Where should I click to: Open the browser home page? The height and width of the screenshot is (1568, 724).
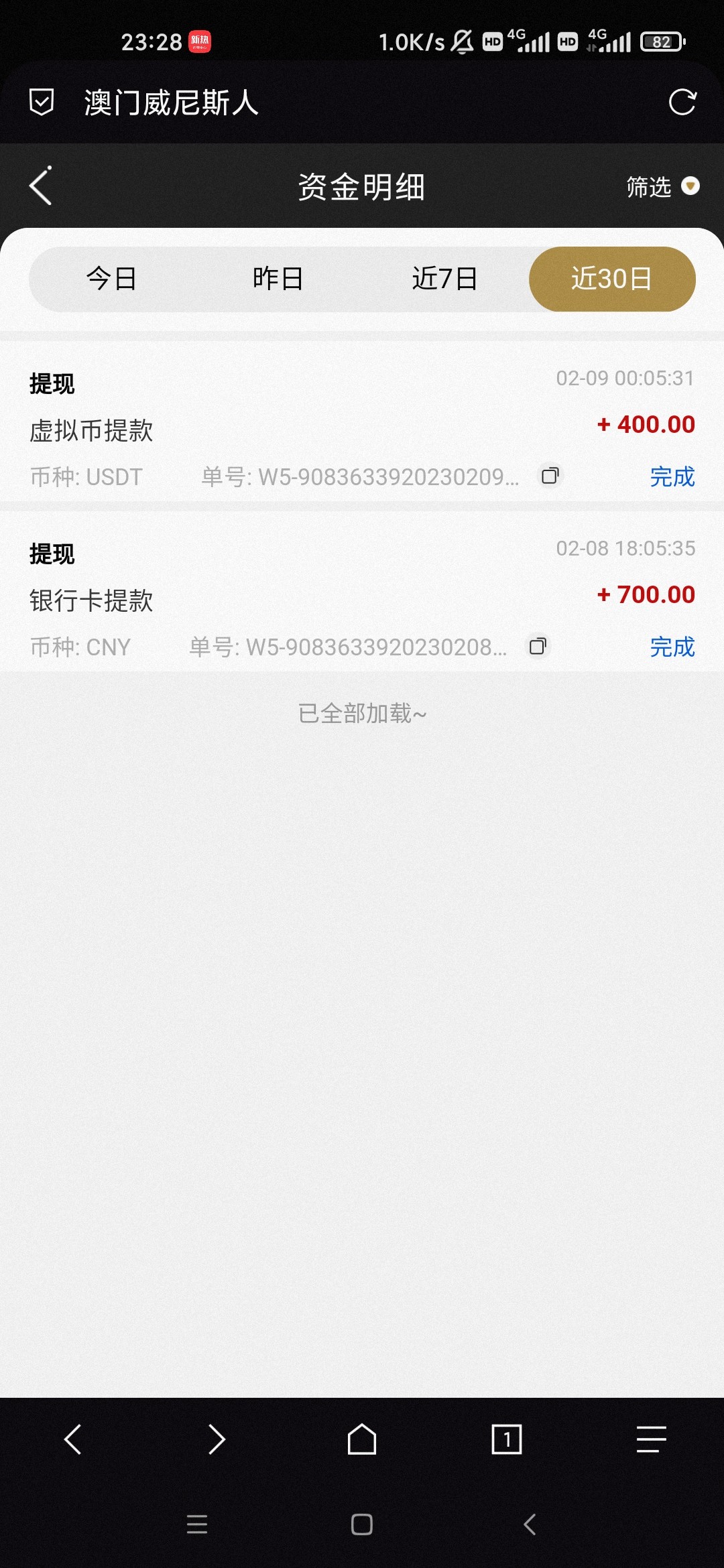point(362,1439)
